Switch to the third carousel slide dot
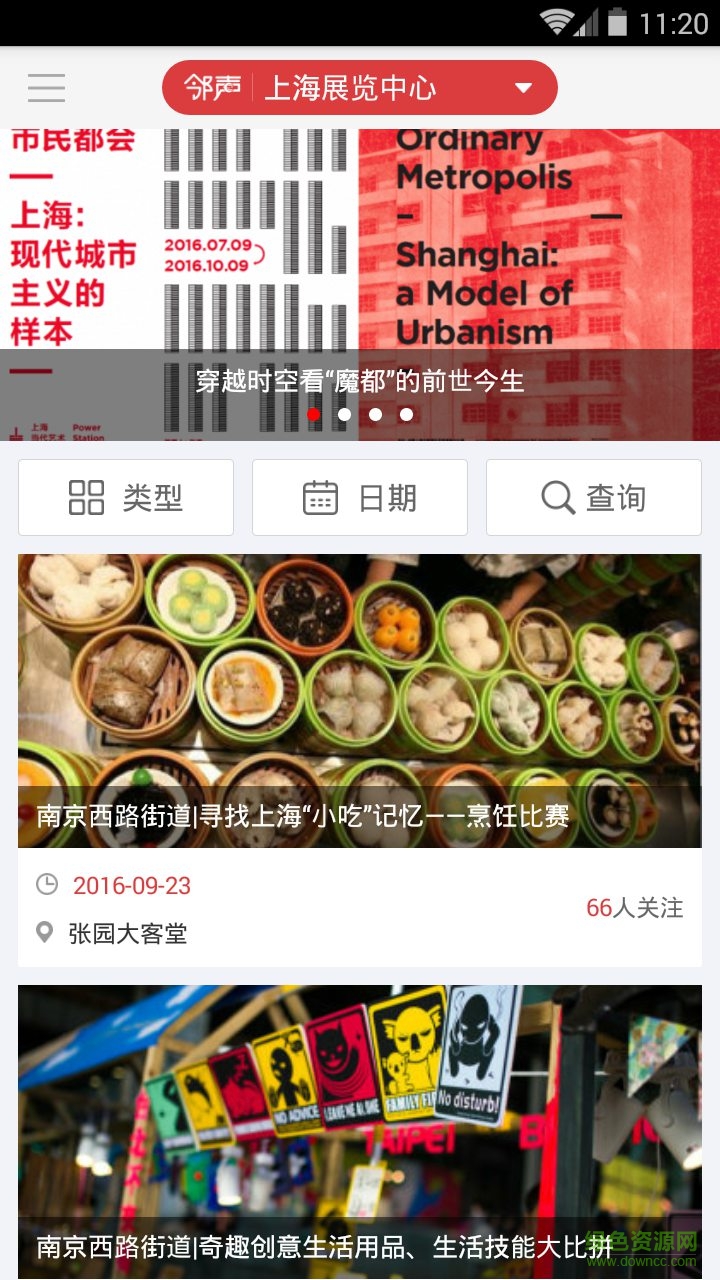Viewport: 720px width, 1280px height. [376, 412]
